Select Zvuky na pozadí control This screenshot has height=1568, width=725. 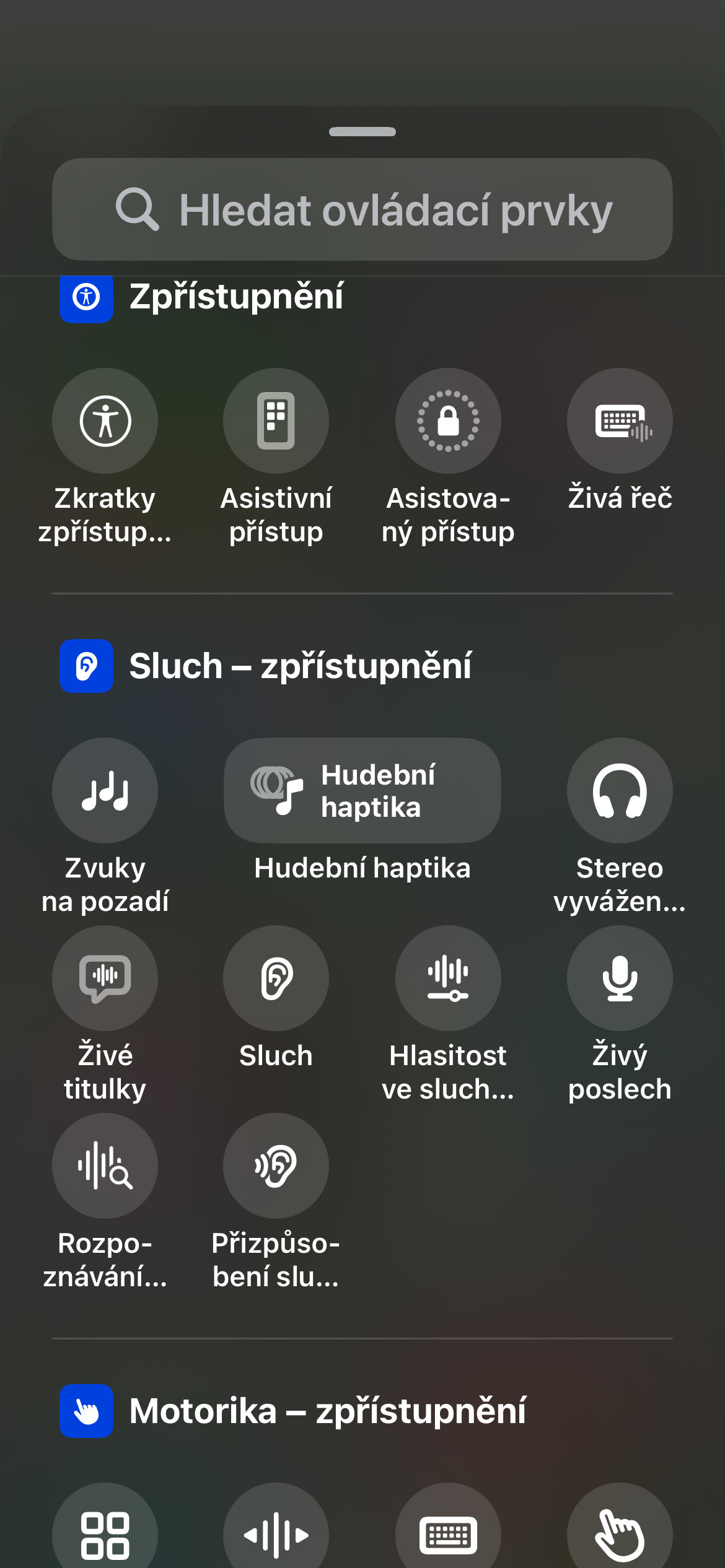tap(105, 790)
